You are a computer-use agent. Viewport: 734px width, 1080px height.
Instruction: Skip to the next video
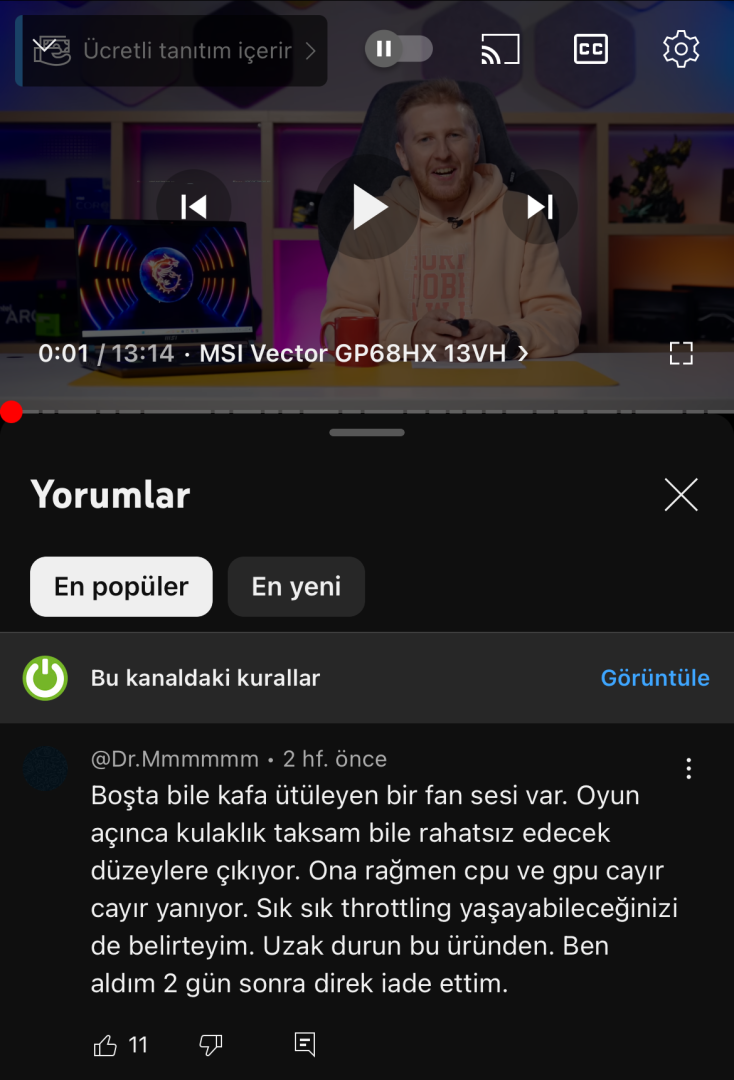point(540,207)
